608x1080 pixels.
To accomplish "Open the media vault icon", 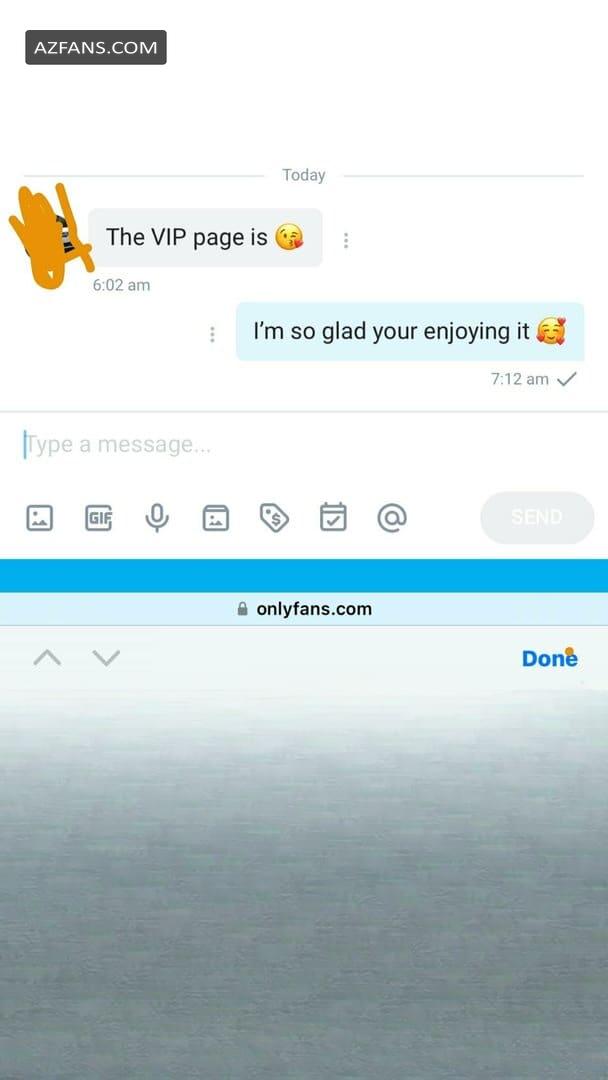I will coord(216,517).
